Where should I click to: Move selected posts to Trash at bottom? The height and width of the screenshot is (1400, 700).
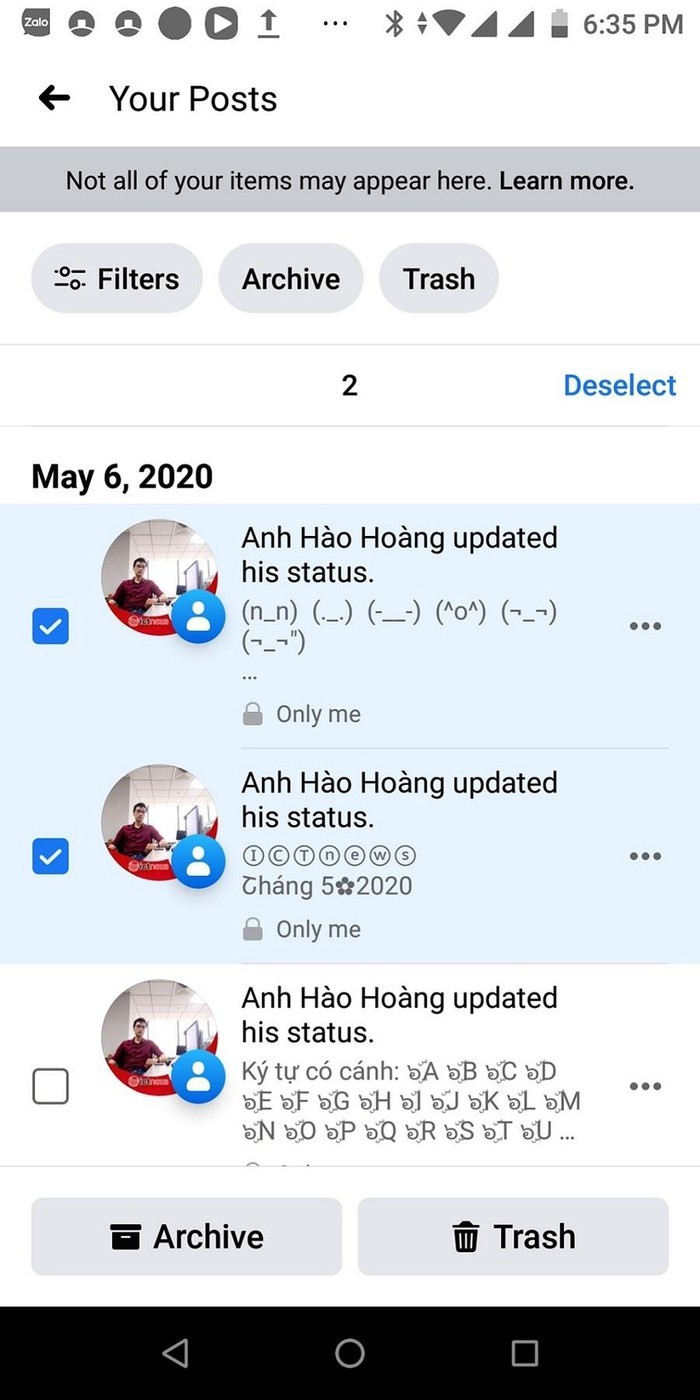point(513,1237)
